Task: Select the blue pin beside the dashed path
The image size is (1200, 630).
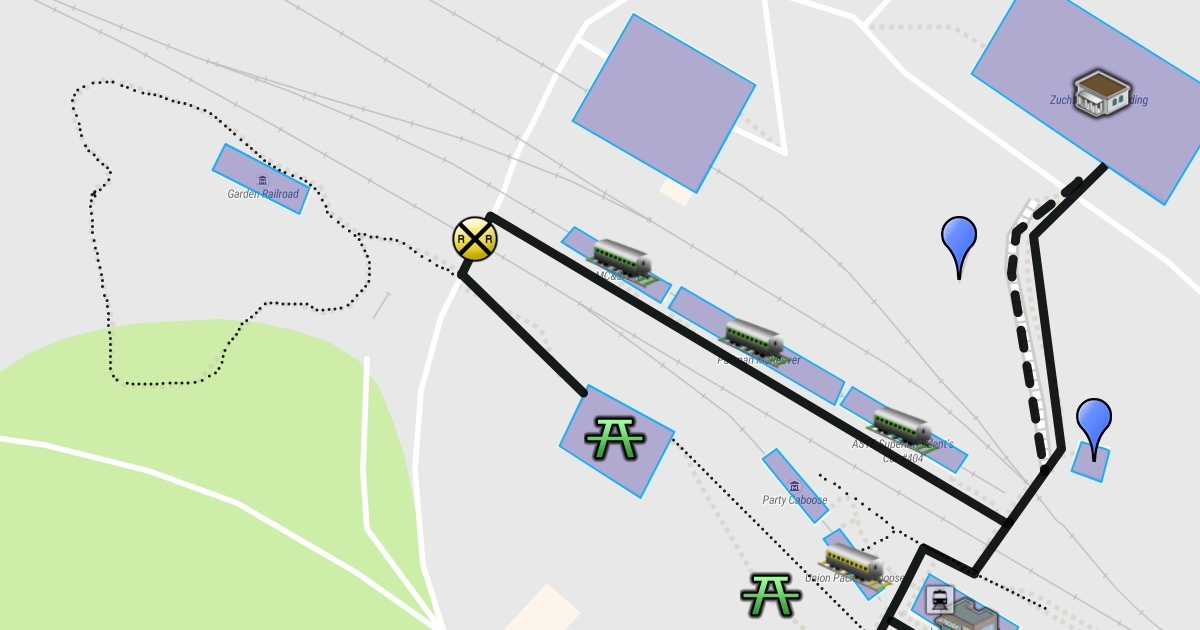Action: [959, 247]
